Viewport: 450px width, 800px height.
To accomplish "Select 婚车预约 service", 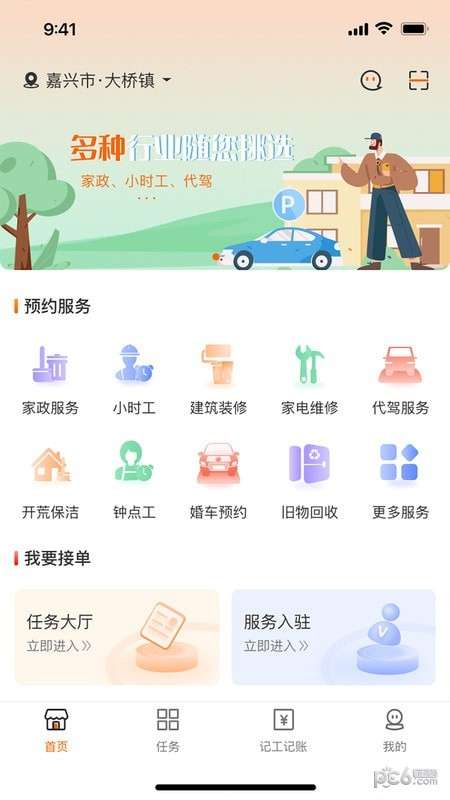I will click(x=218, y=482).
